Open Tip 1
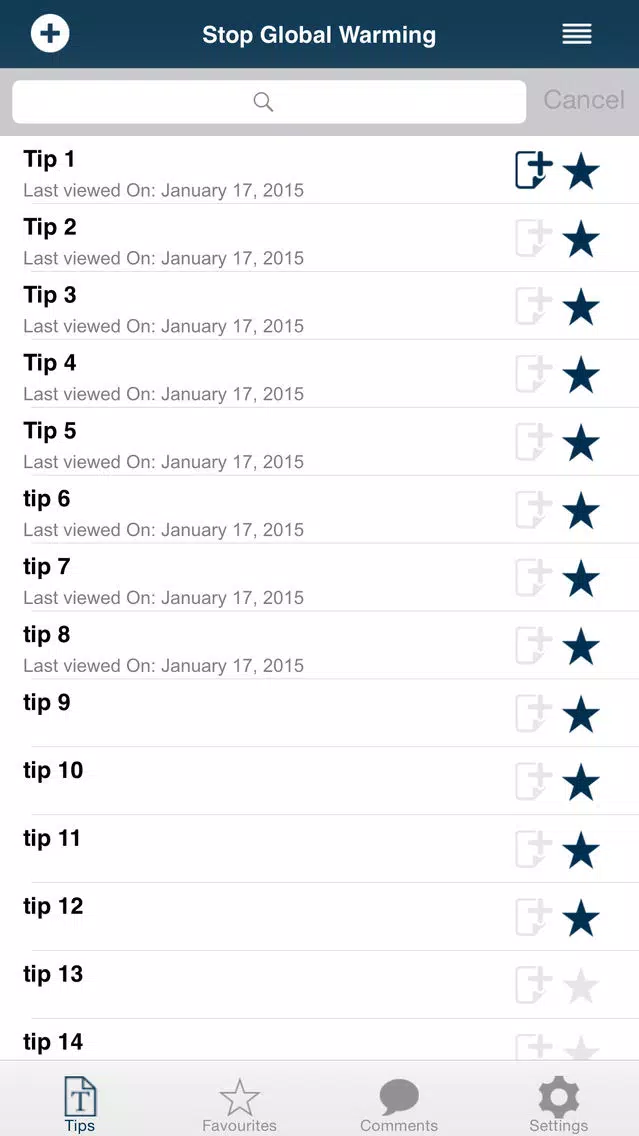The height and width of the screenshot is (1136, 639). click(320, 170)
